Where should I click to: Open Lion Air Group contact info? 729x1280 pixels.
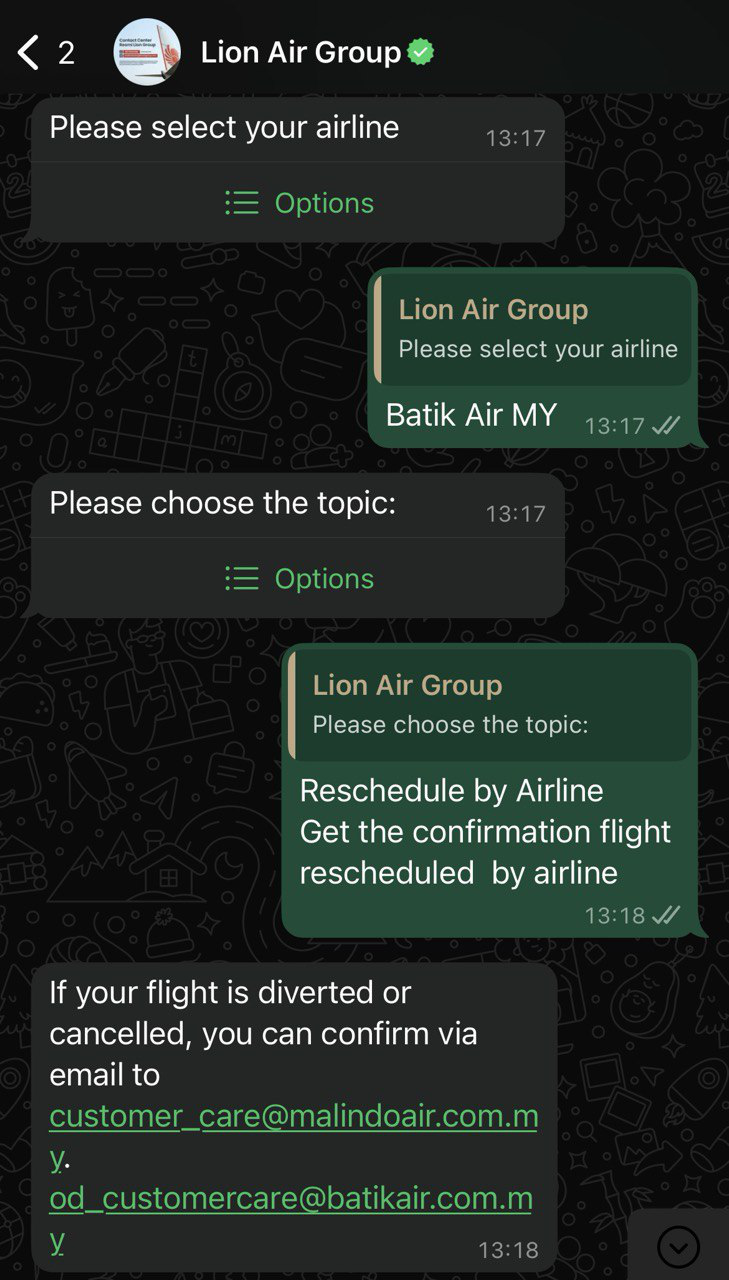click(x=300, y=53)
